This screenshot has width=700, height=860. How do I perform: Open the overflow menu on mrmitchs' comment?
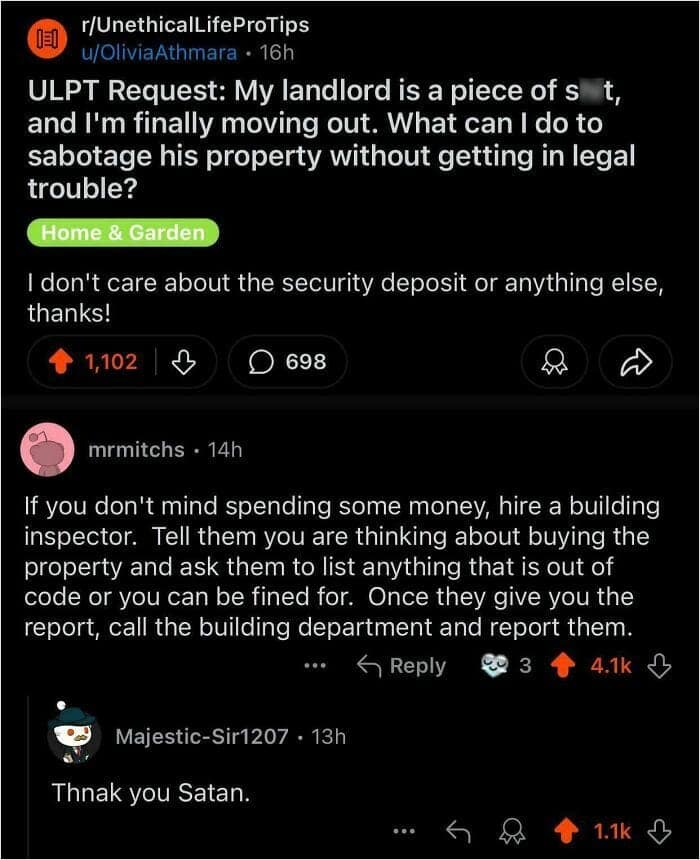(x=318, y=666)
